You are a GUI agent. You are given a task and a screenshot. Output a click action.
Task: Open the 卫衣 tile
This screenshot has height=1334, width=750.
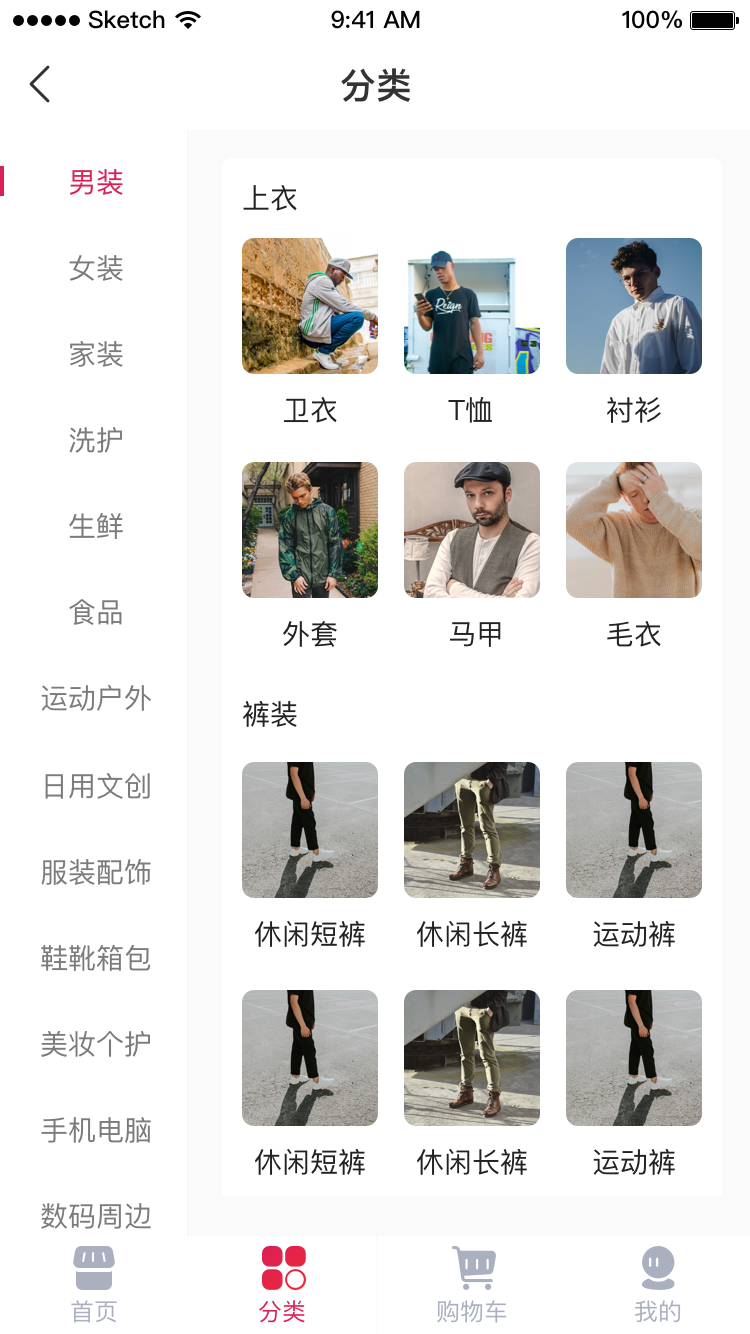pos(310,306)
